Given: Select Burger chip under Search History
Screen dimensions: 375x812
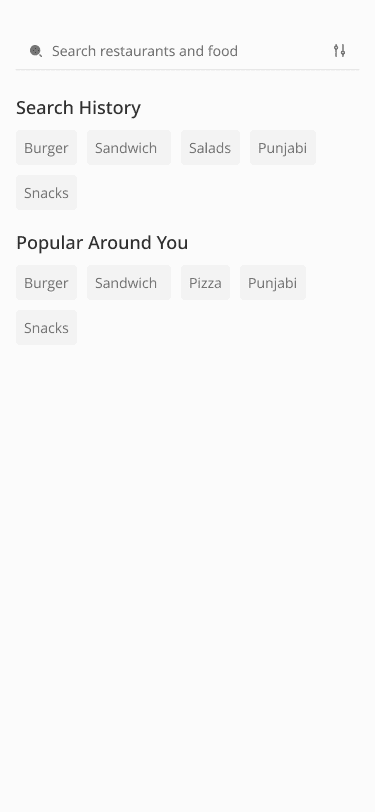Looking at the screenshot, I should [x=47, y=148].
